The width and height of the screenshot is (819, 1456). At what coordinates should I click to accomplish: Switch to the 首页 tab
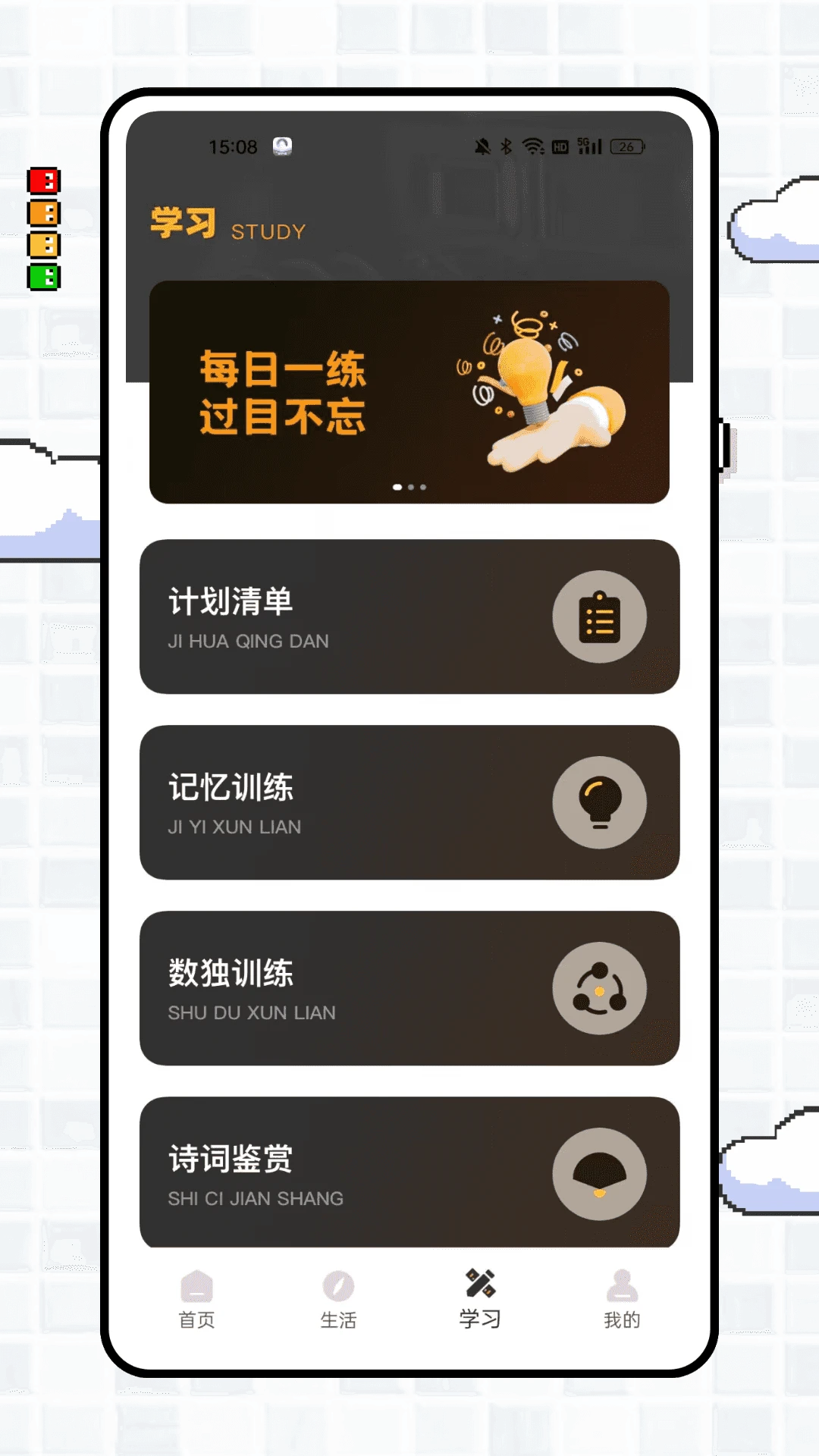click(x=196, y=1301)
